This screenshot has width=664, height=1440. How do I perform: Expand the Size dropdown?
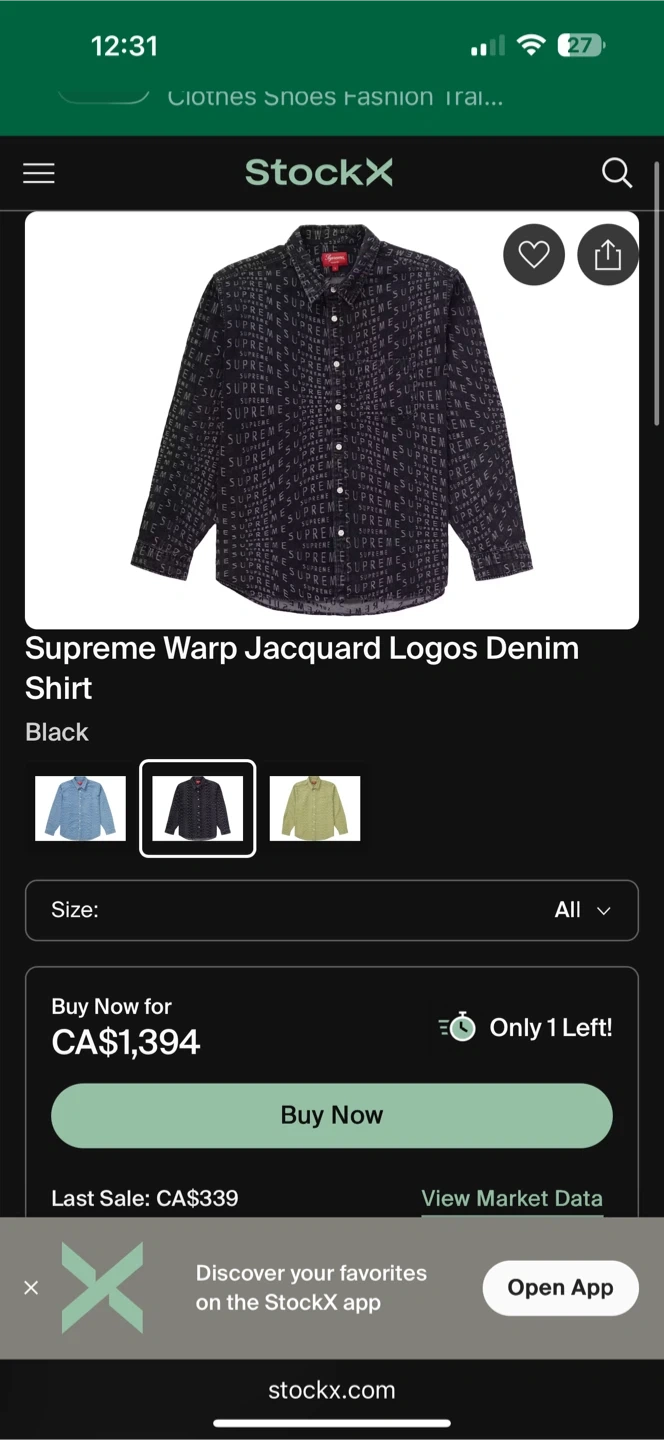point(331,910)
